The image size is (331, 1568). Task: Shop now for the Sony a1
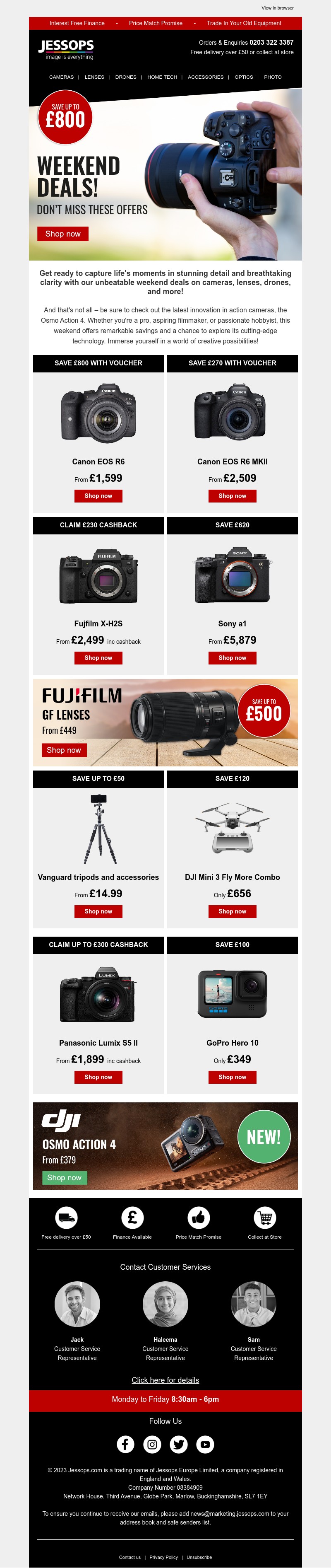pos(233,658)
